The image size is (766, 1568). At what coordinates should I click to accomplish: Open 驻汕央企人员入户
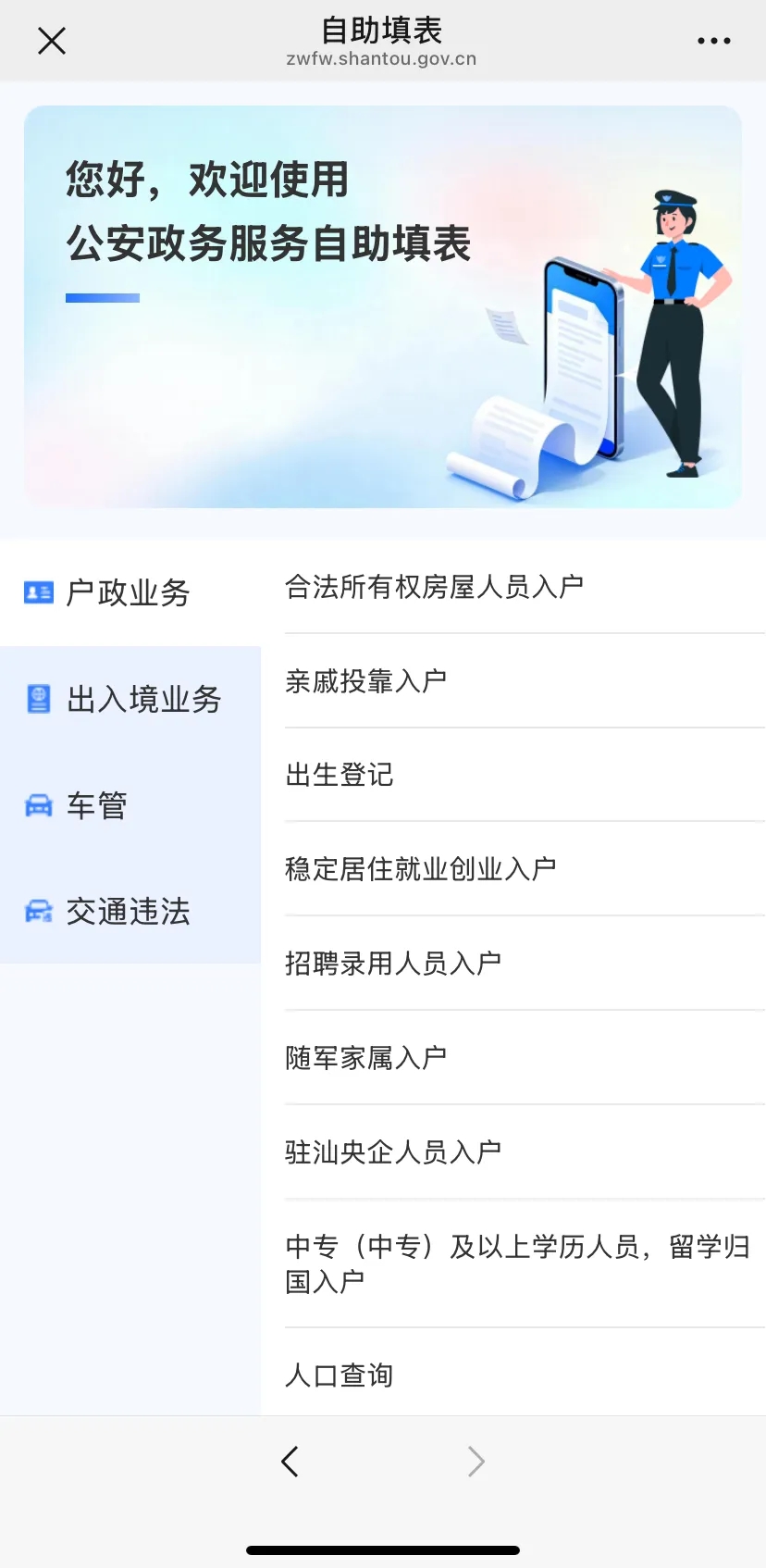393,1152
